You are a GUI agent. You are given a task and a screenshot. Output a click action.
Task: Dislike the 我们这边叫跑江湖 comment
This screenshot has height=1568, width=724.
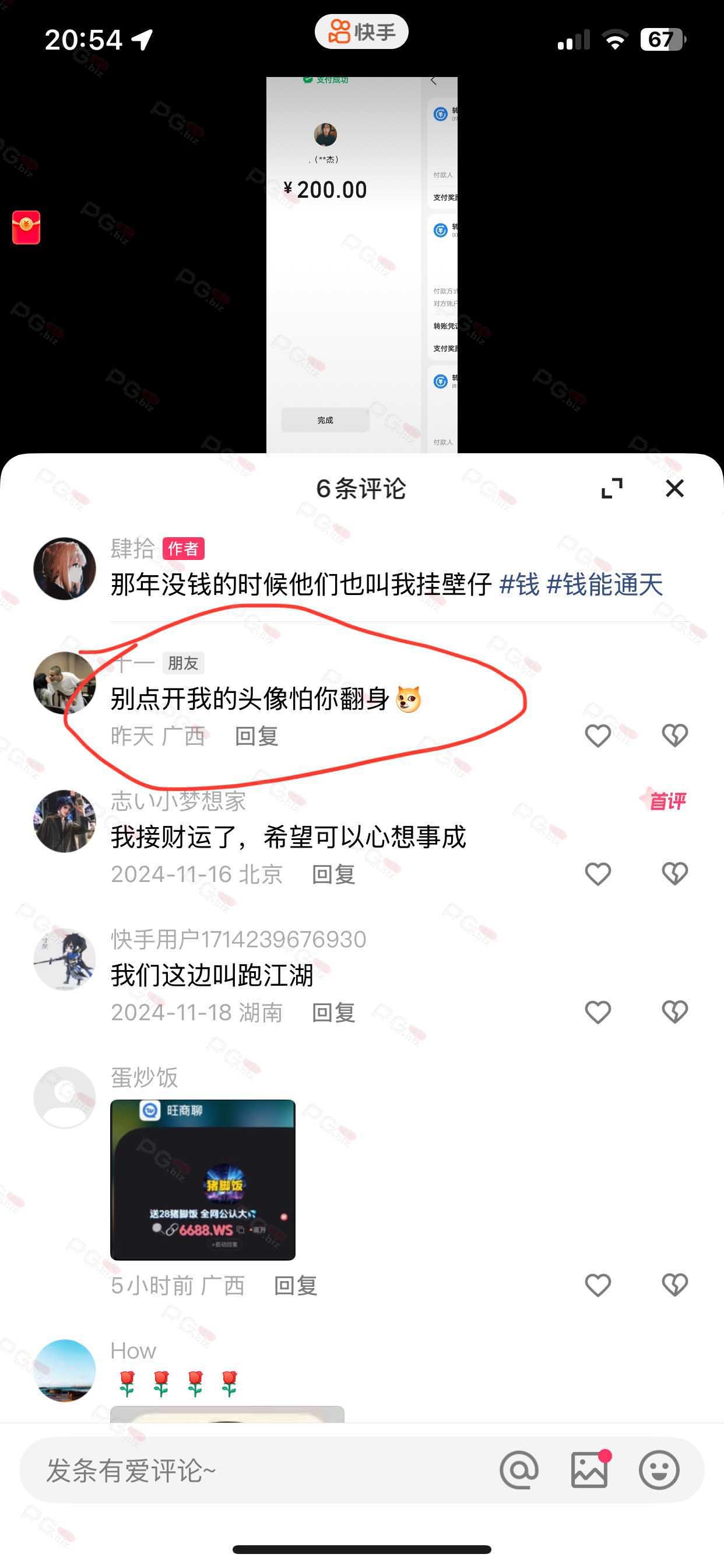point(674,1012)
